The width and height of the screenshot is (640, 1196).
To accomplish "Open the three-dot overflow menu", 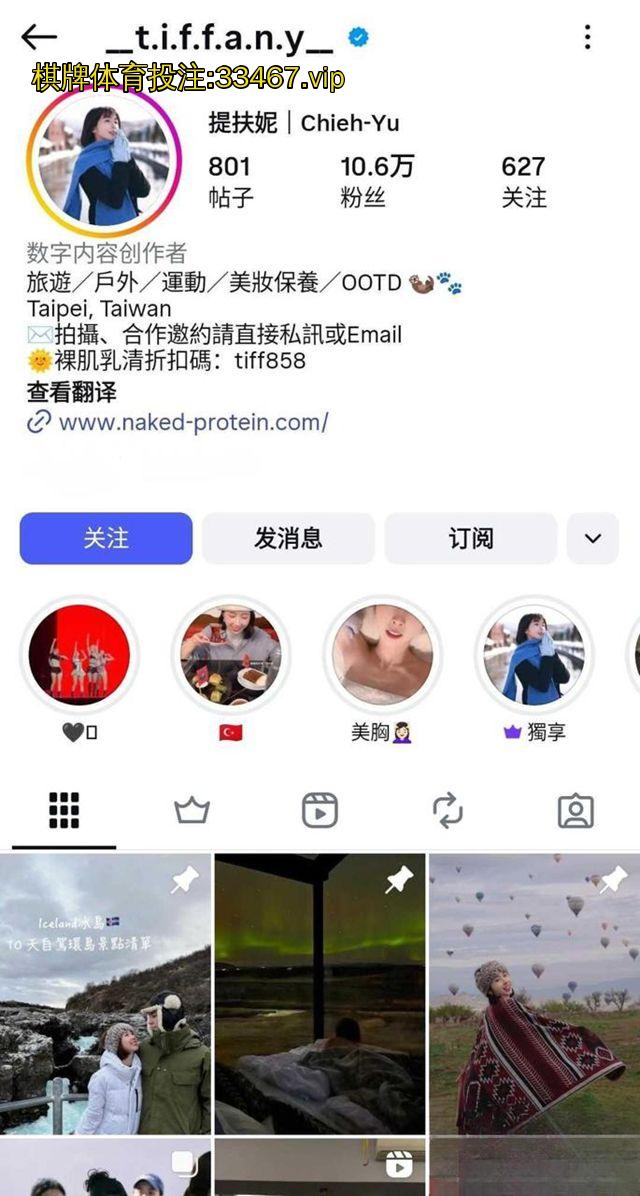I will [x=587, y=37].
